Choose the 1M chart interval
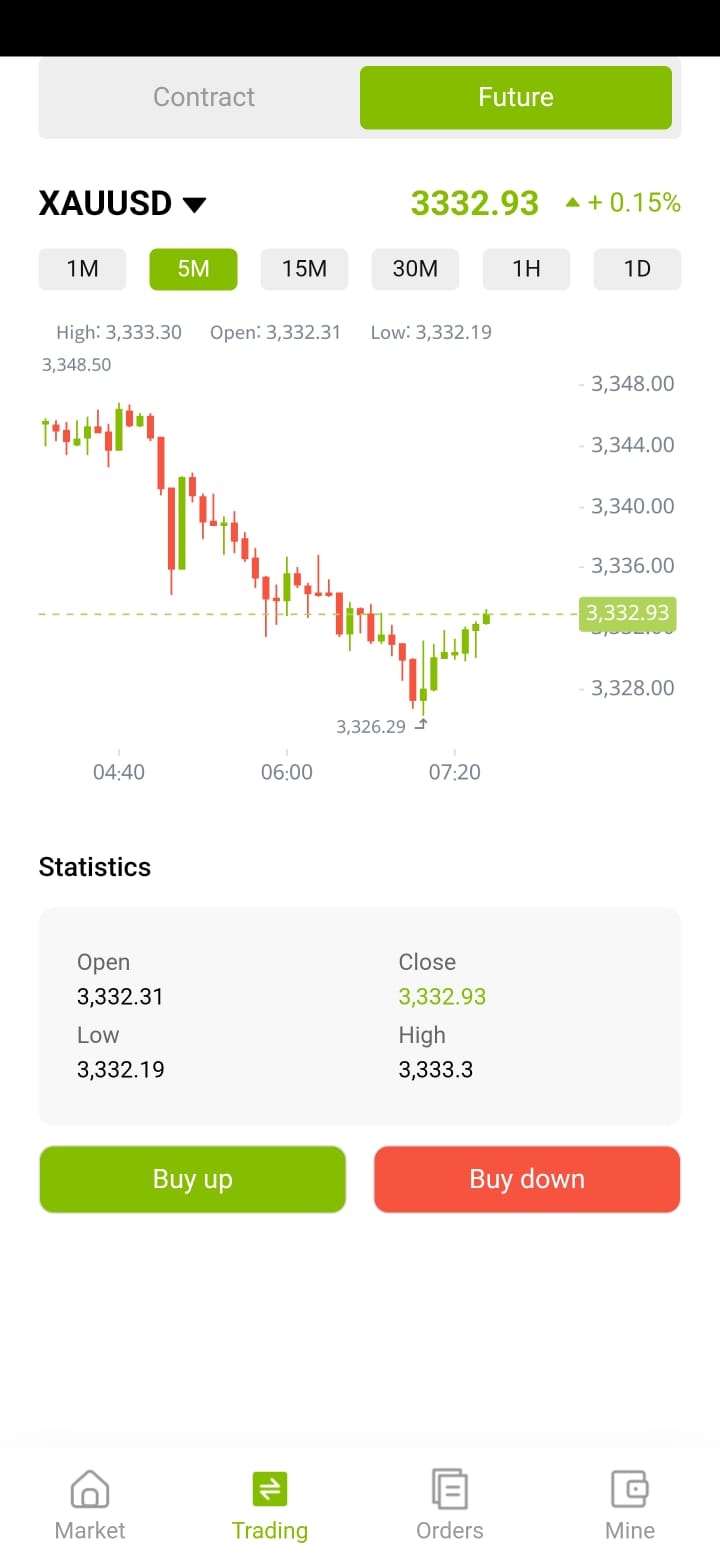Viewport: 720px width, 1560px height. click(82, 269)
